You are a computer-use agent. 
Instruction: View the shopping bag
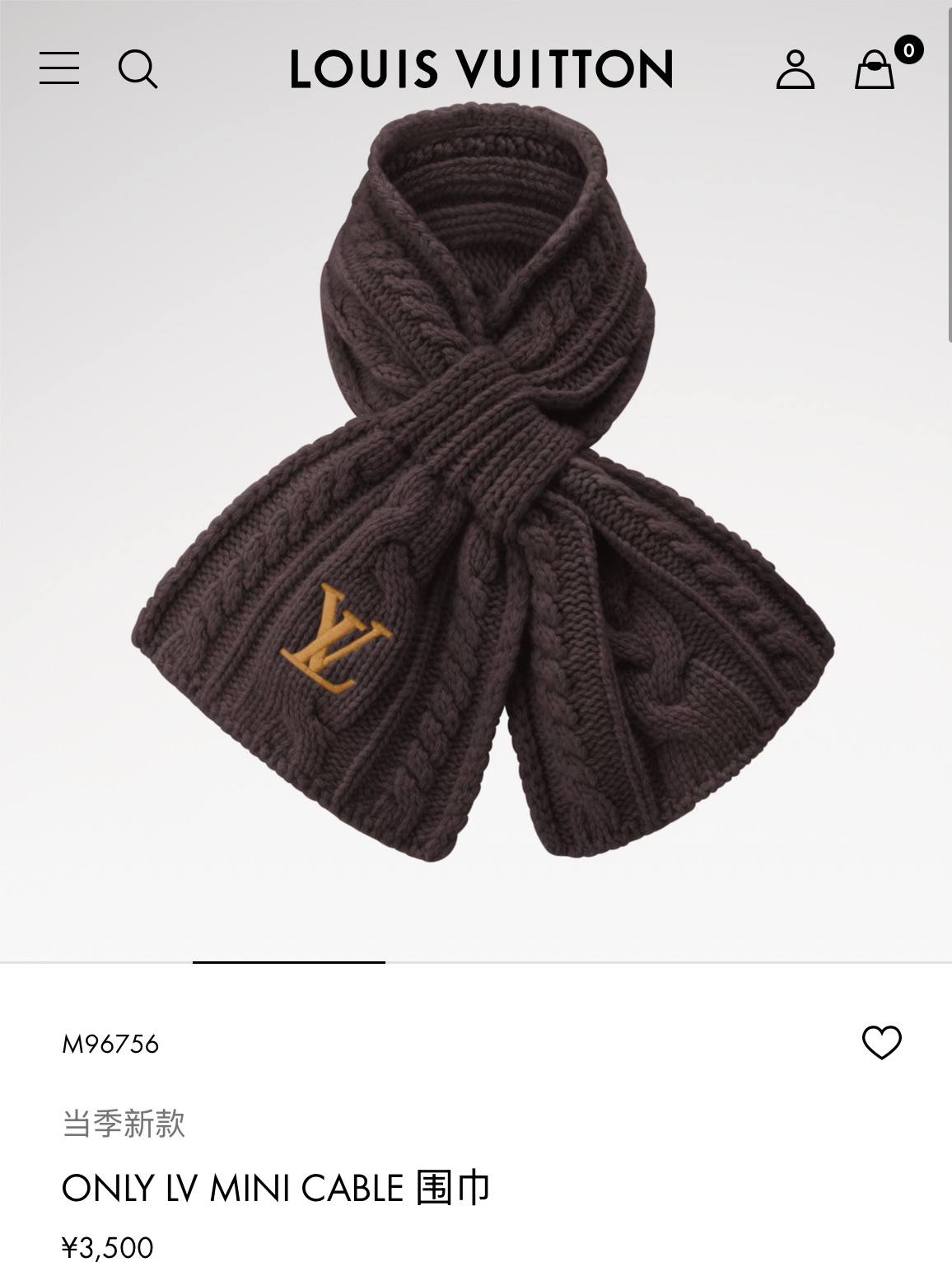click(x=875, y=69)
